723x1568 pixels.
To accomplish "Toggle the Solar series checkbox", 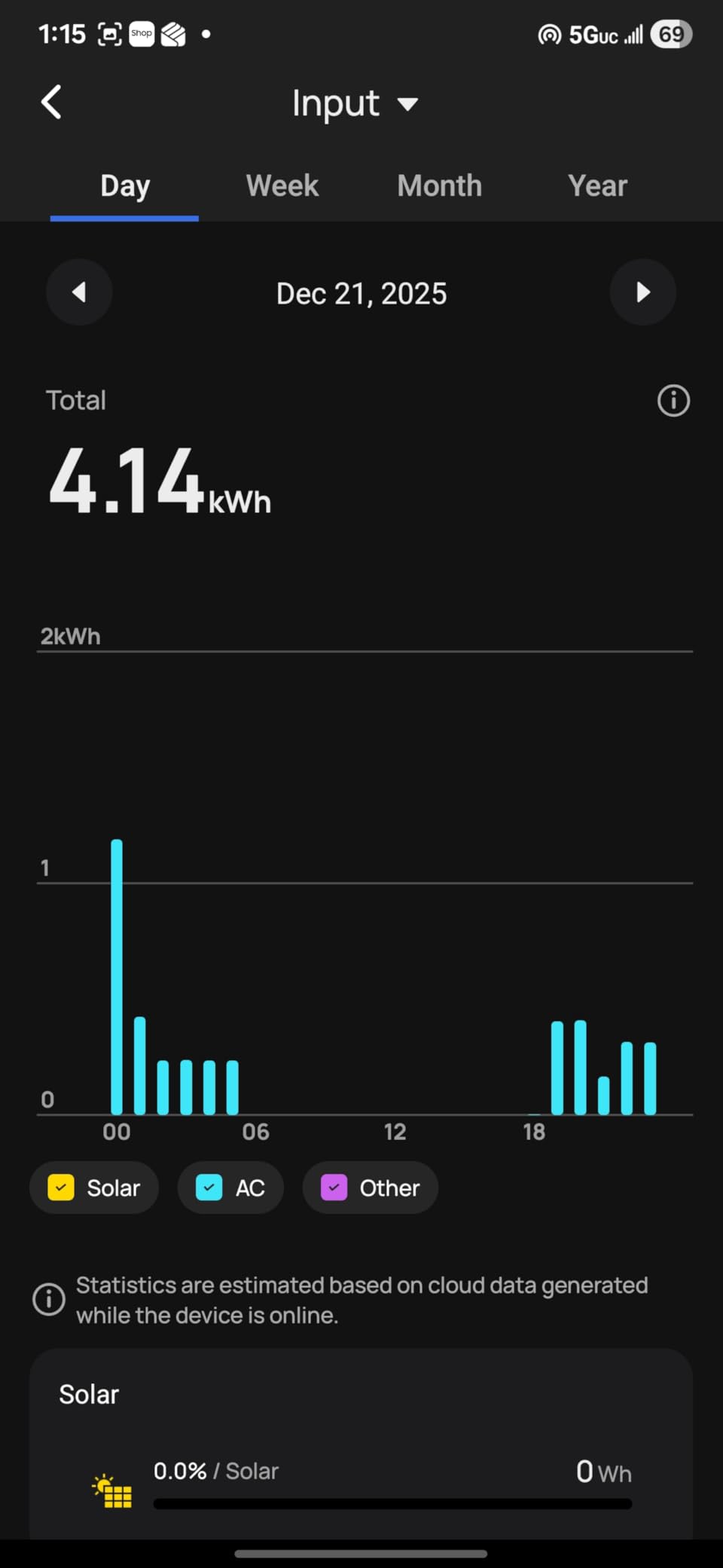I will pyautogui.click(x=61, y=1187).
